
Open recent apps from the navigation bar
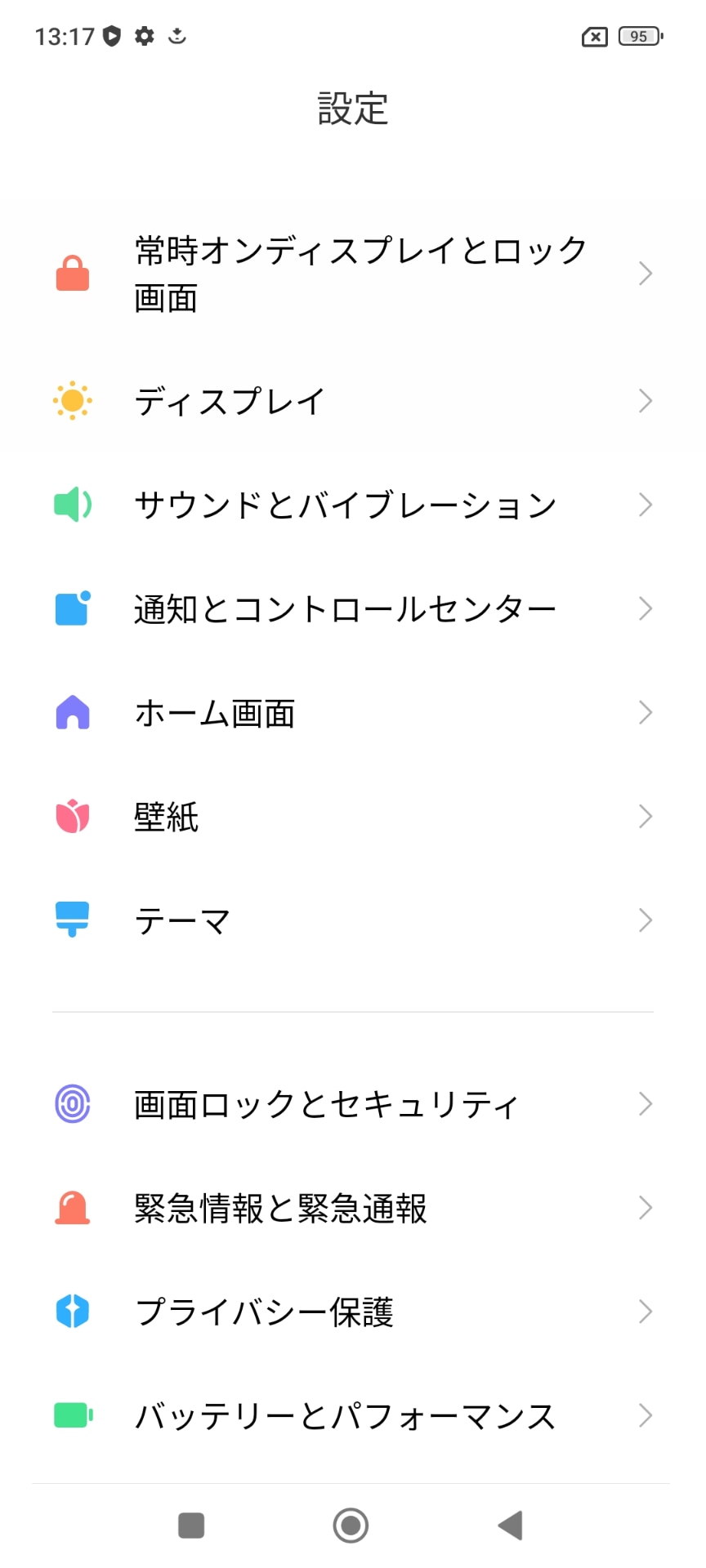(191, 1525)
